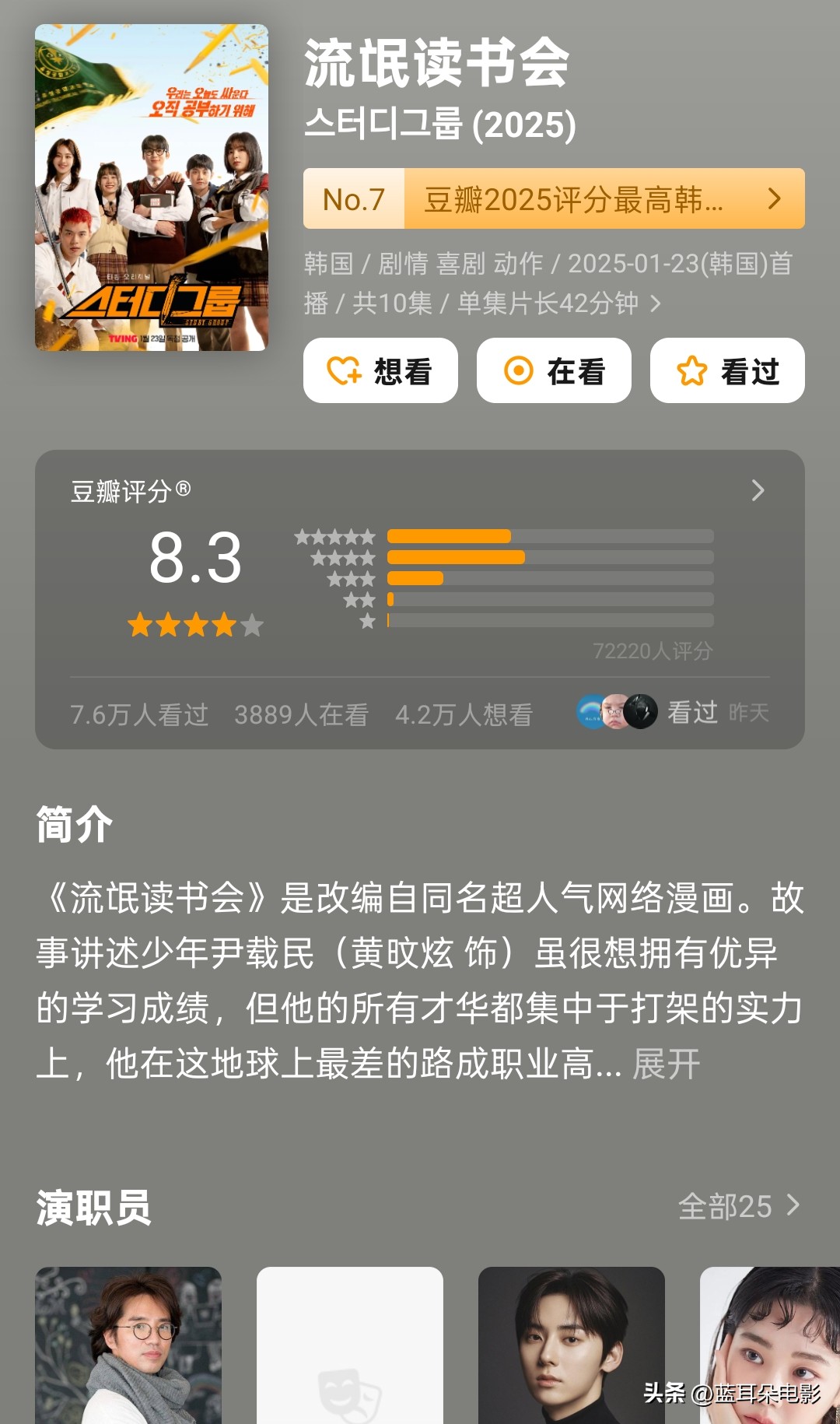Click the five-star rating row icon
This screenshot has height=1424, width=840.
(x=334, y=536)
